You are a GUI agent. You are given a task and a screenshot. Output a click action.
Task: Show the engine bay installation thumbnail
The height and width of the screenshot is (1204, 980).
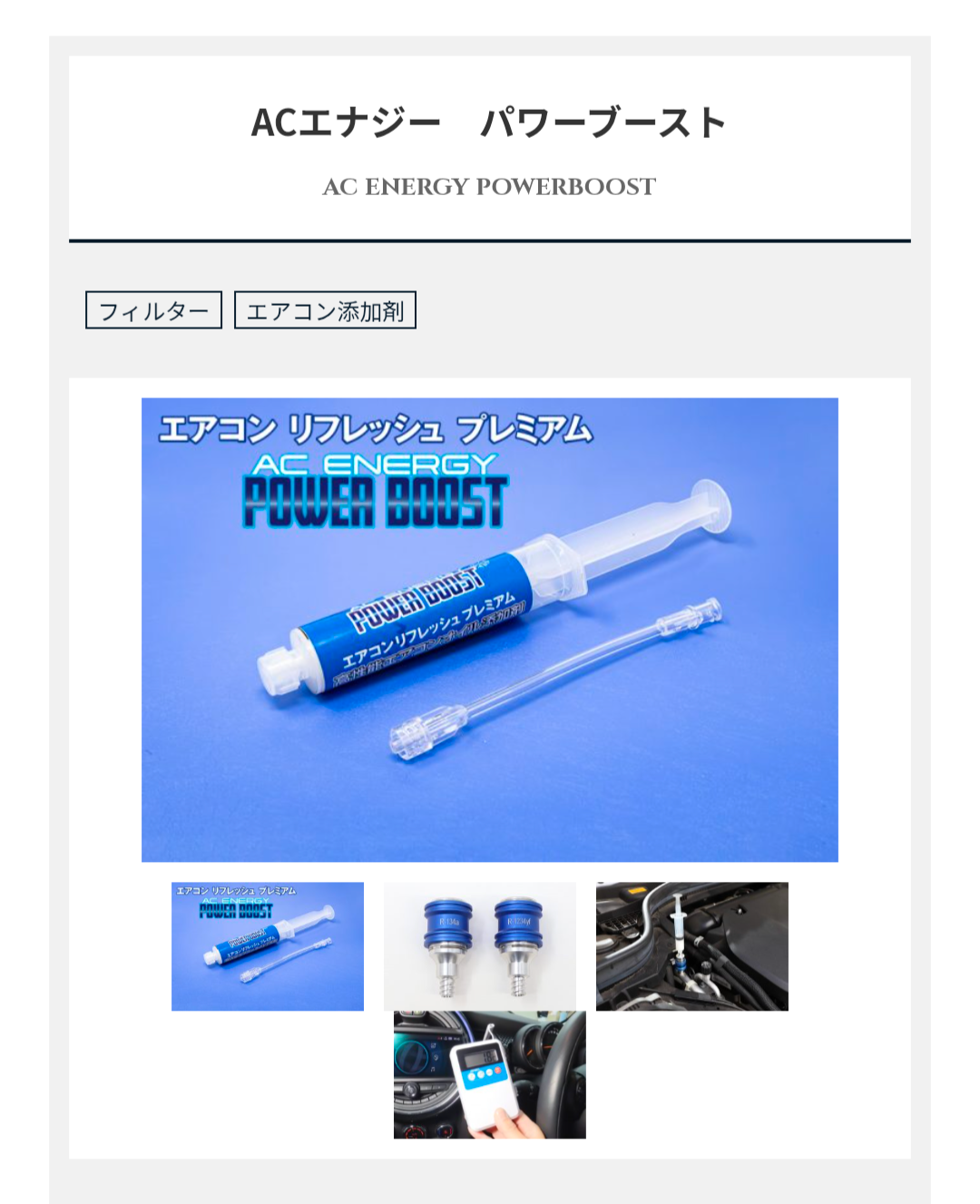[x=691, y=945]
